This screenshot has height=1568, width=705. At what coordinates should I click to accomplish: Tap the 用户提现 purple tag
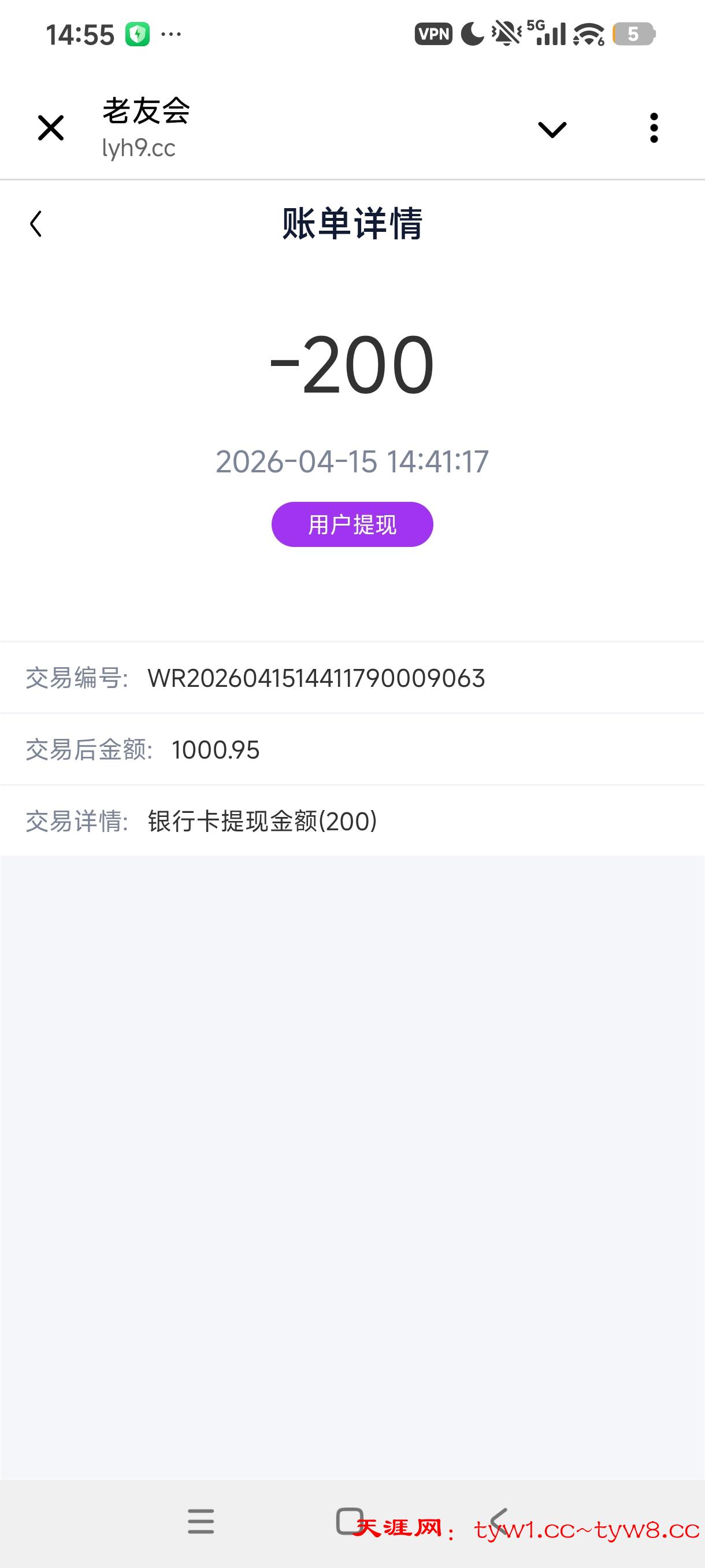pyautogui.click(x=351, y=524)
